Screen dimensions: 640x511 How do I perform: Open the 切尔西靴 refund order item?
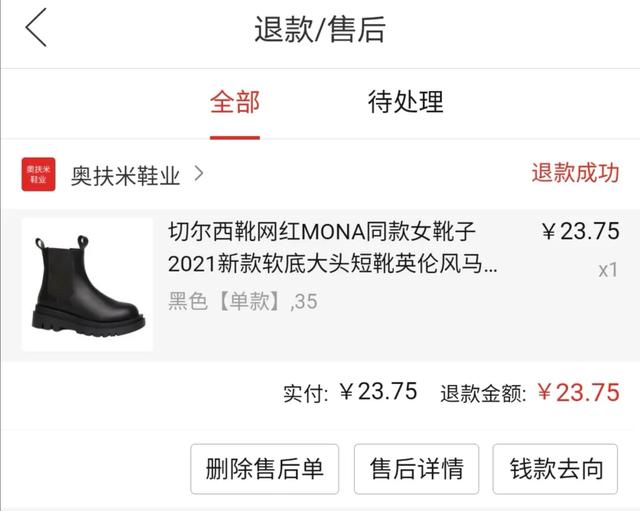(330, 266)
